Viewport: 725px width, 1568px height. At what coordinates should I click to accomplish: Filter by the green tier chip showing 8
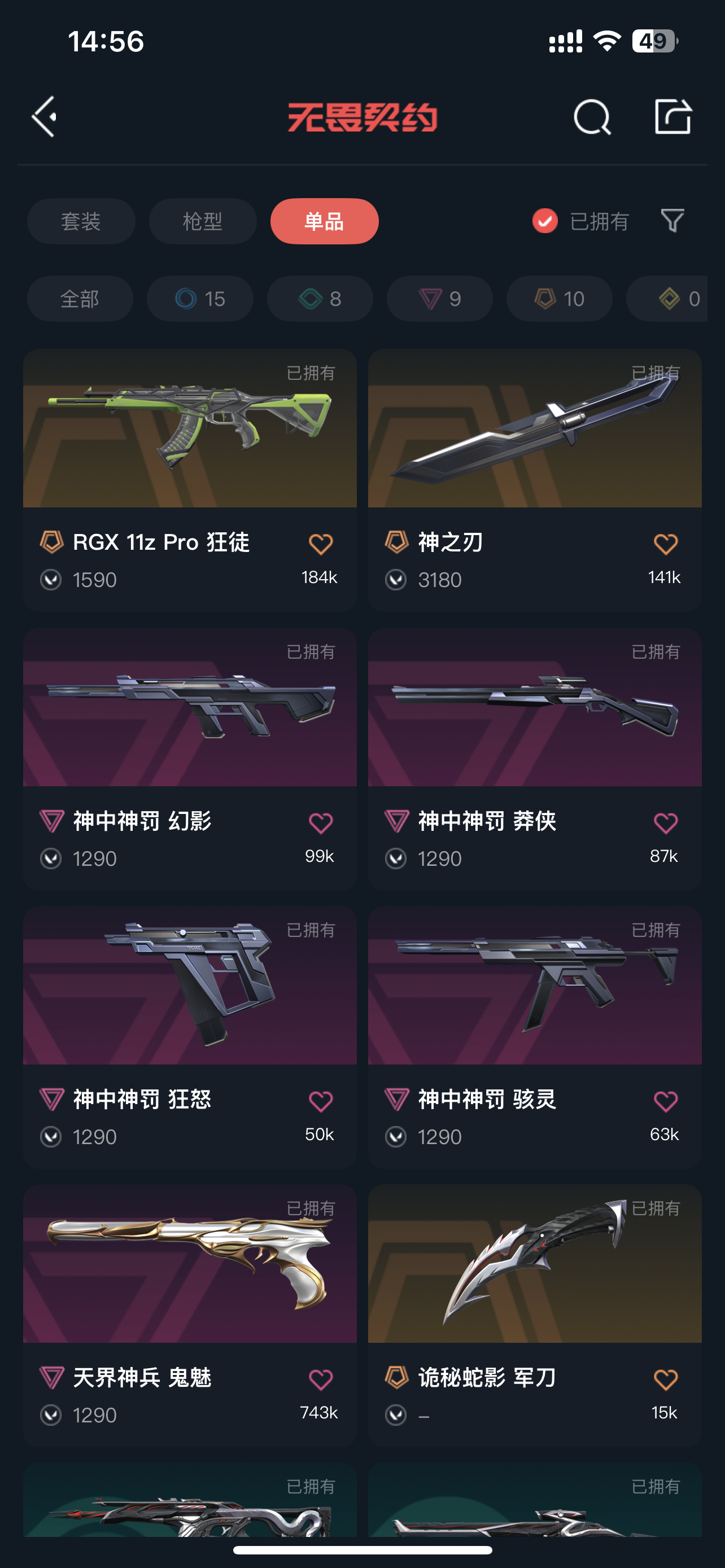coord(320,299)
